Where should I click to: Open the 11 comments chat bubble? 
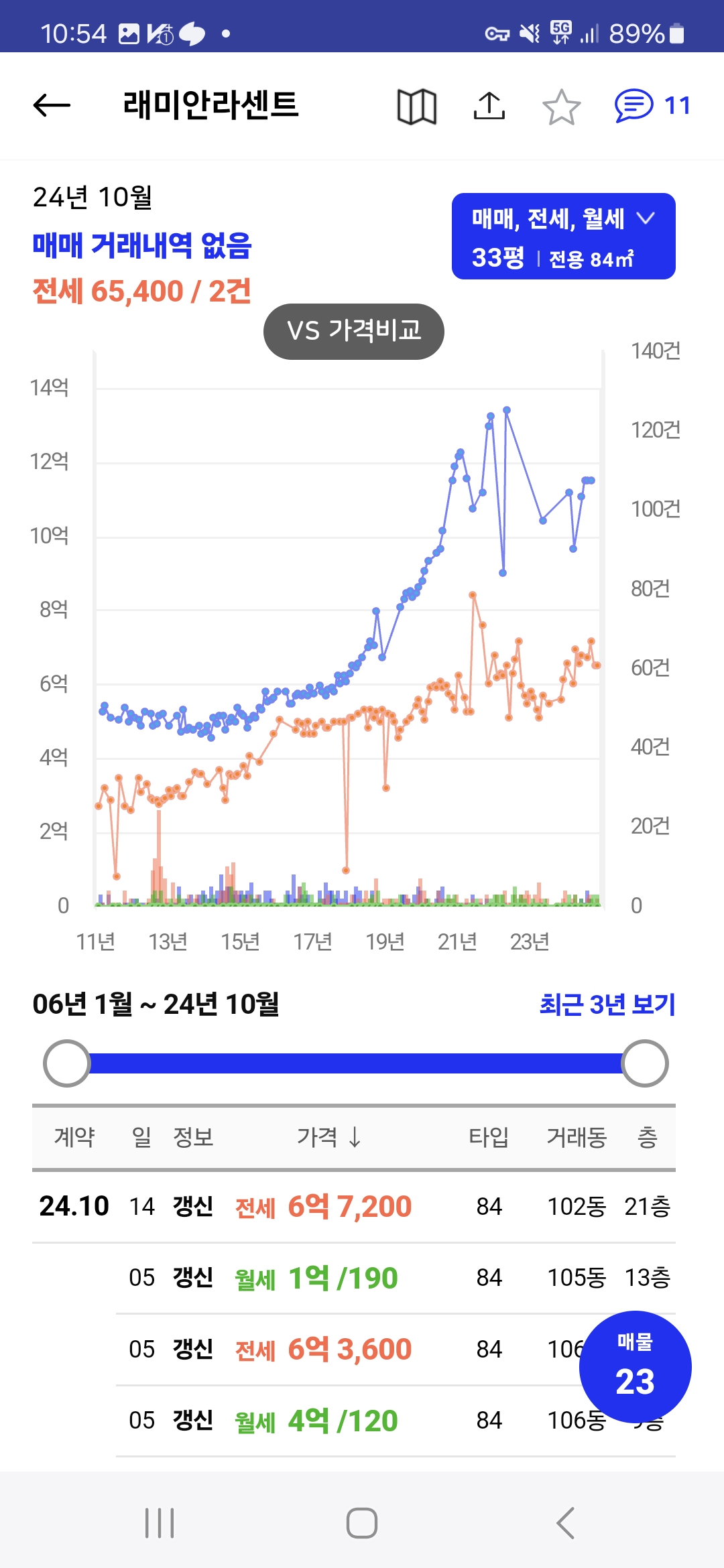click(652, 105)
